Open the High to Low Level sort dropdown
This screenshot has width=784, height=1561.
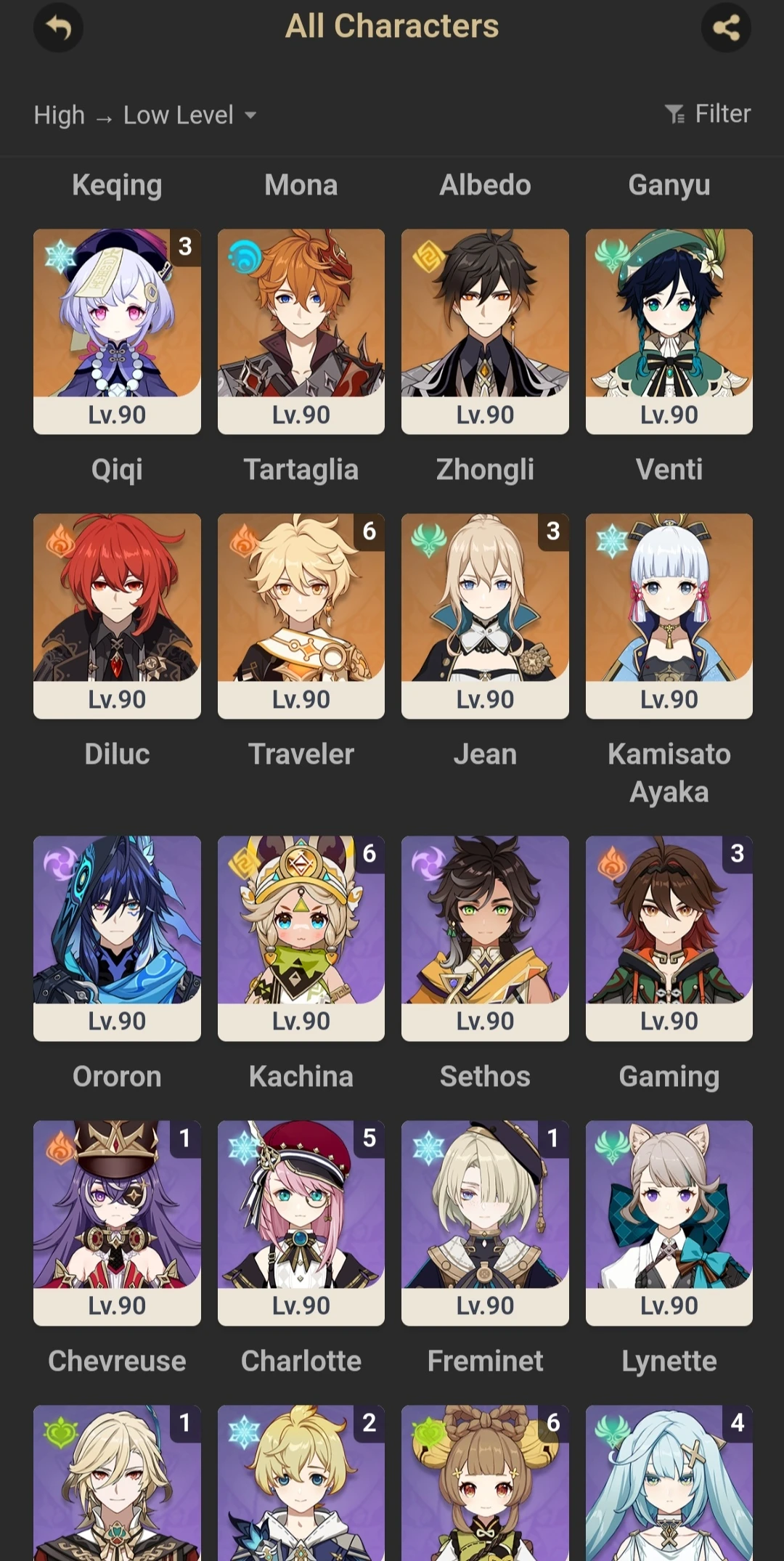[x=145, y=115]
